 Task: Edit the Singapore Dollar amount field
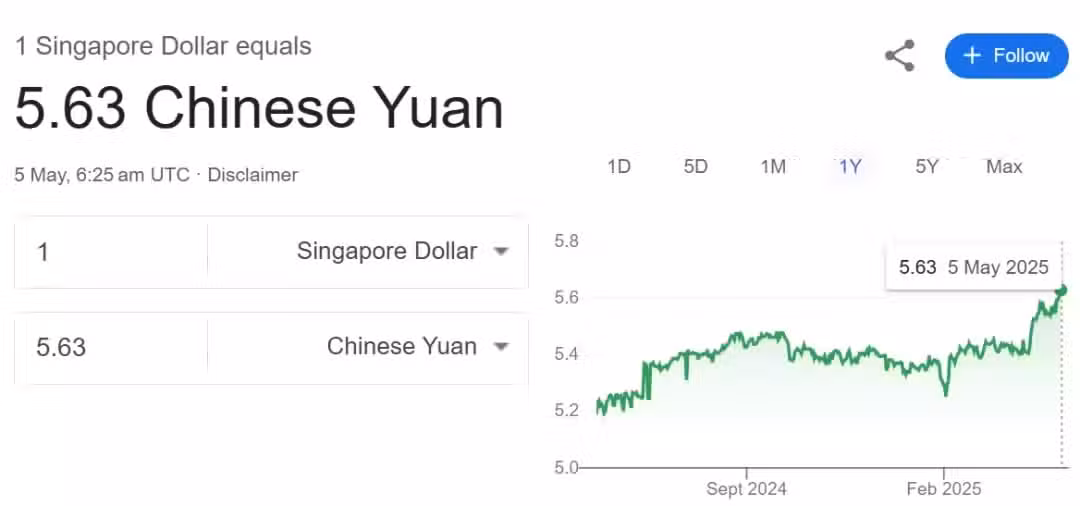(x=110, y=252)
